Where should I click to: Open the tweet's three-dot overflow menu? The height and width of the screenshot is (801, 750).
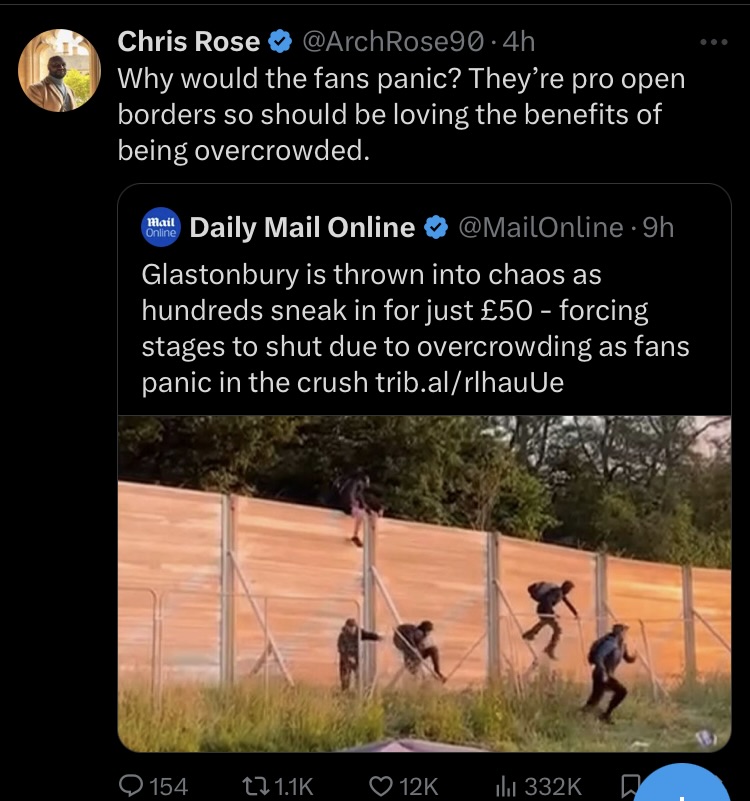pos(713,43)
